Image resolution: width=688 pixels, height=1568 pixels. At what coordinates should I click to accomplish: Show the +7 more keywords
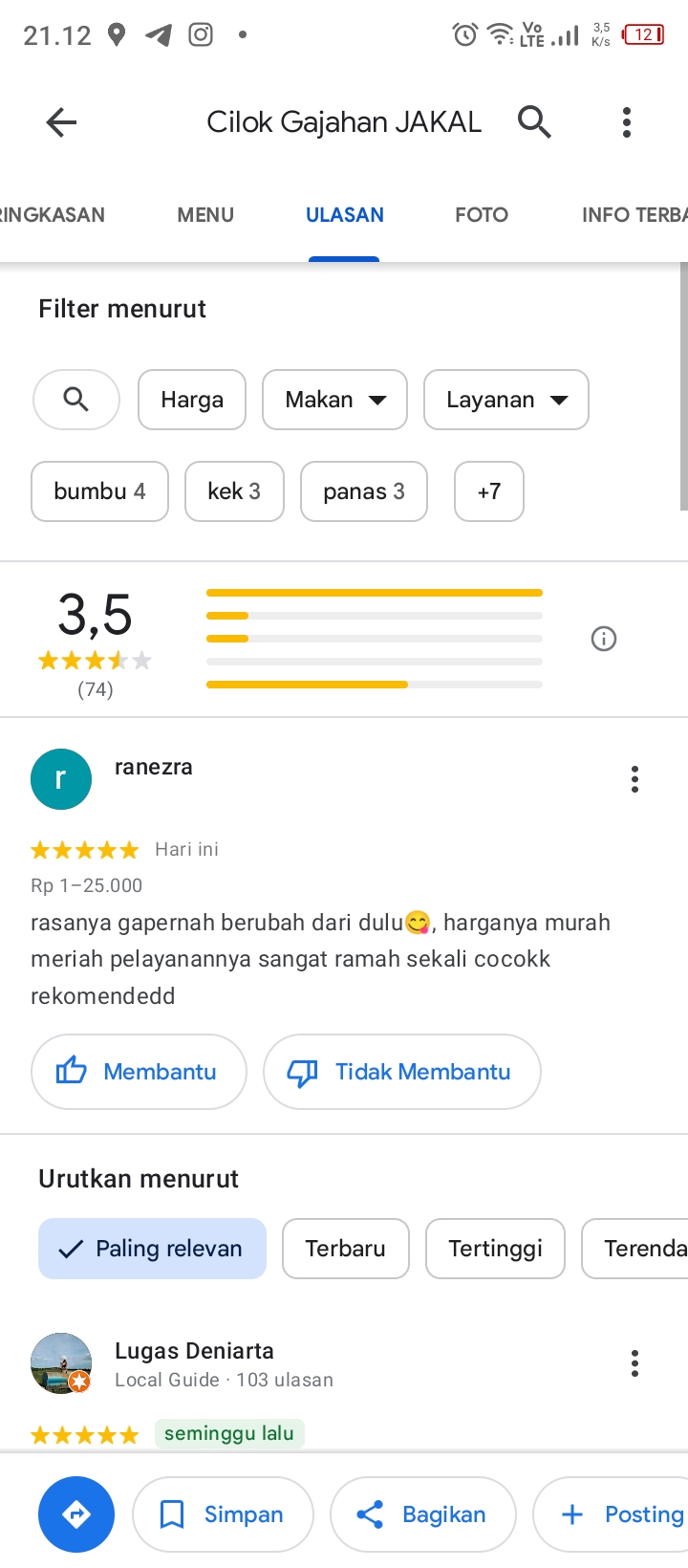(488, 491)
